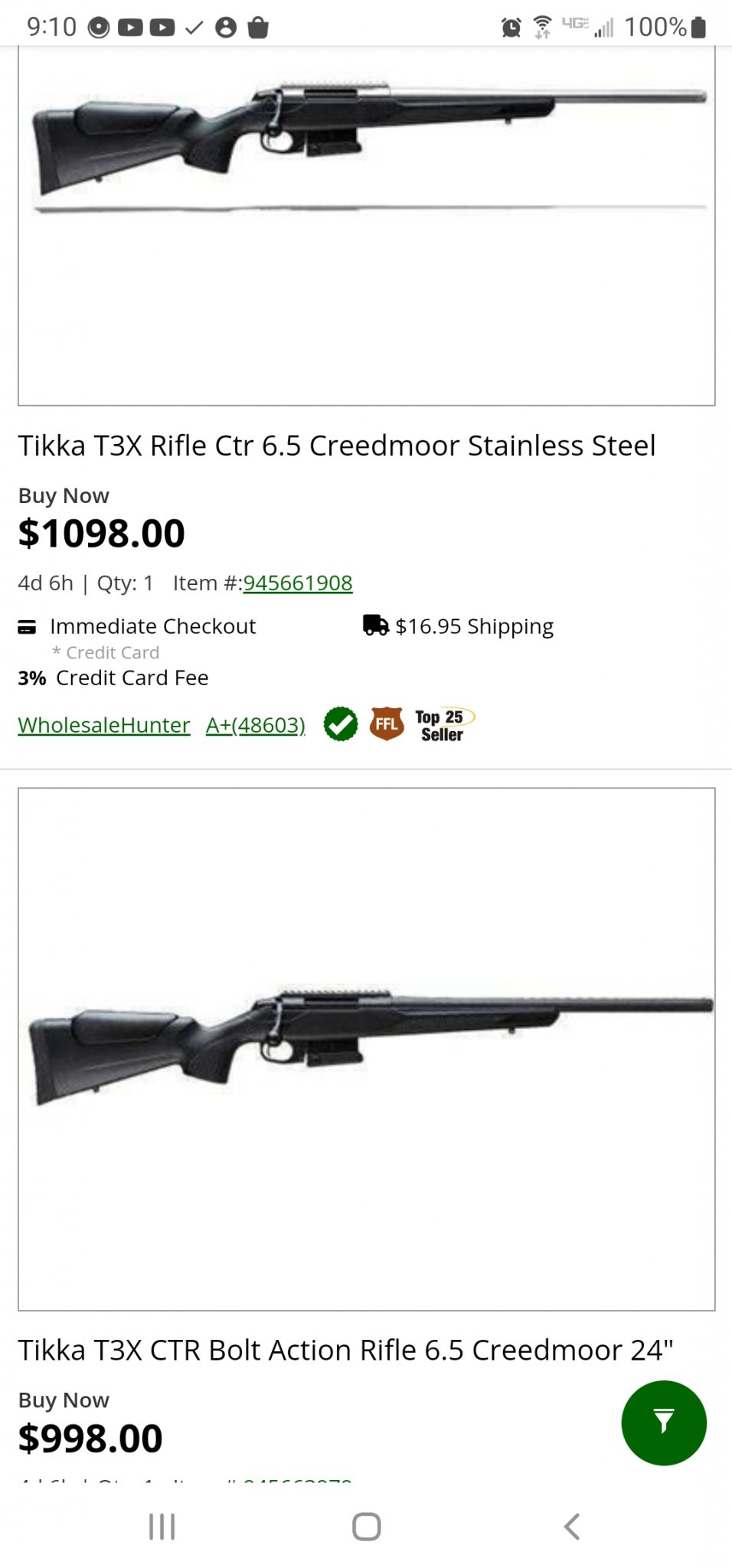Go back using the system back button
Viewport: 732px width, 1568px height.
572,1526
